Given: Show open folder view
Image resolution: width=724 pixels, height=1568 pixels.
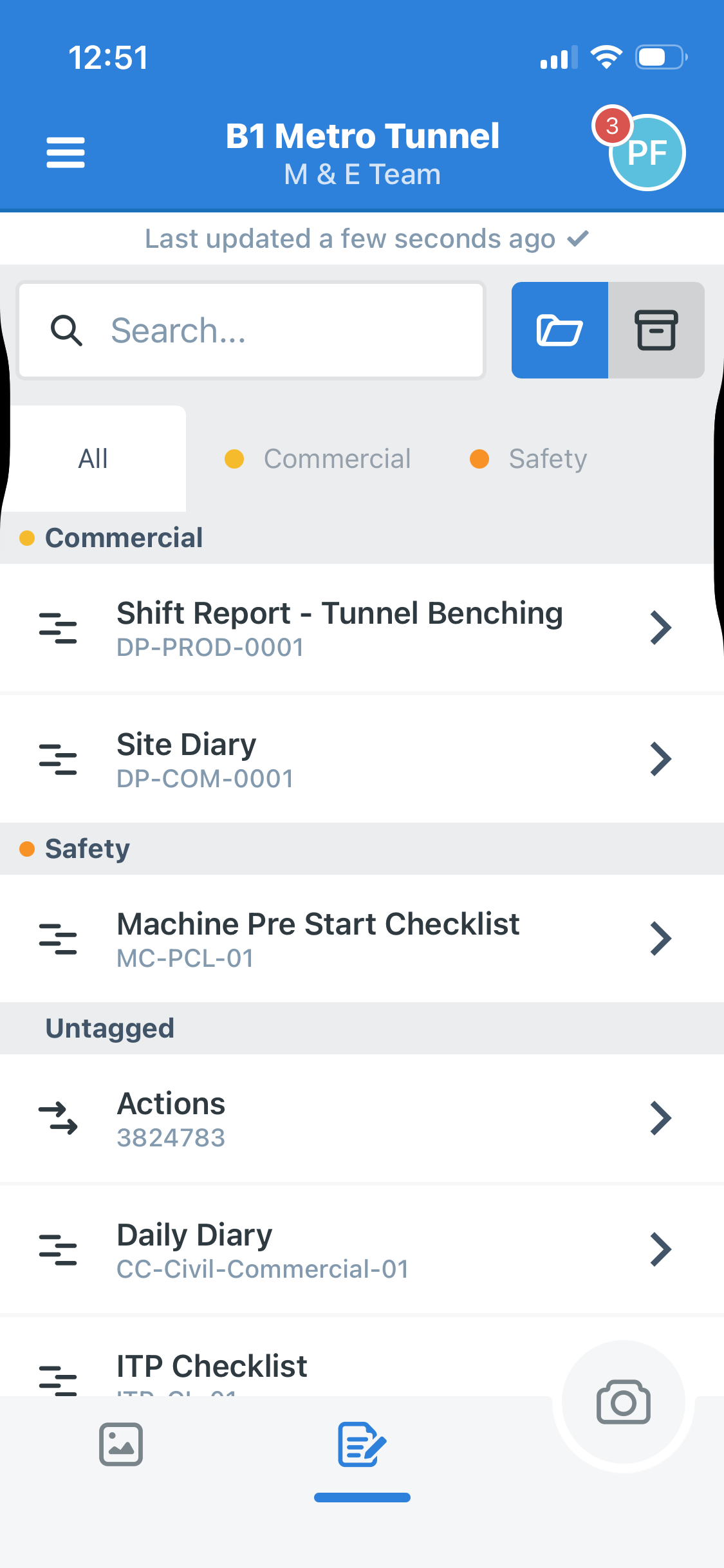Looking at the screenshot, I should pyautogui.click(x=559, y=330).
